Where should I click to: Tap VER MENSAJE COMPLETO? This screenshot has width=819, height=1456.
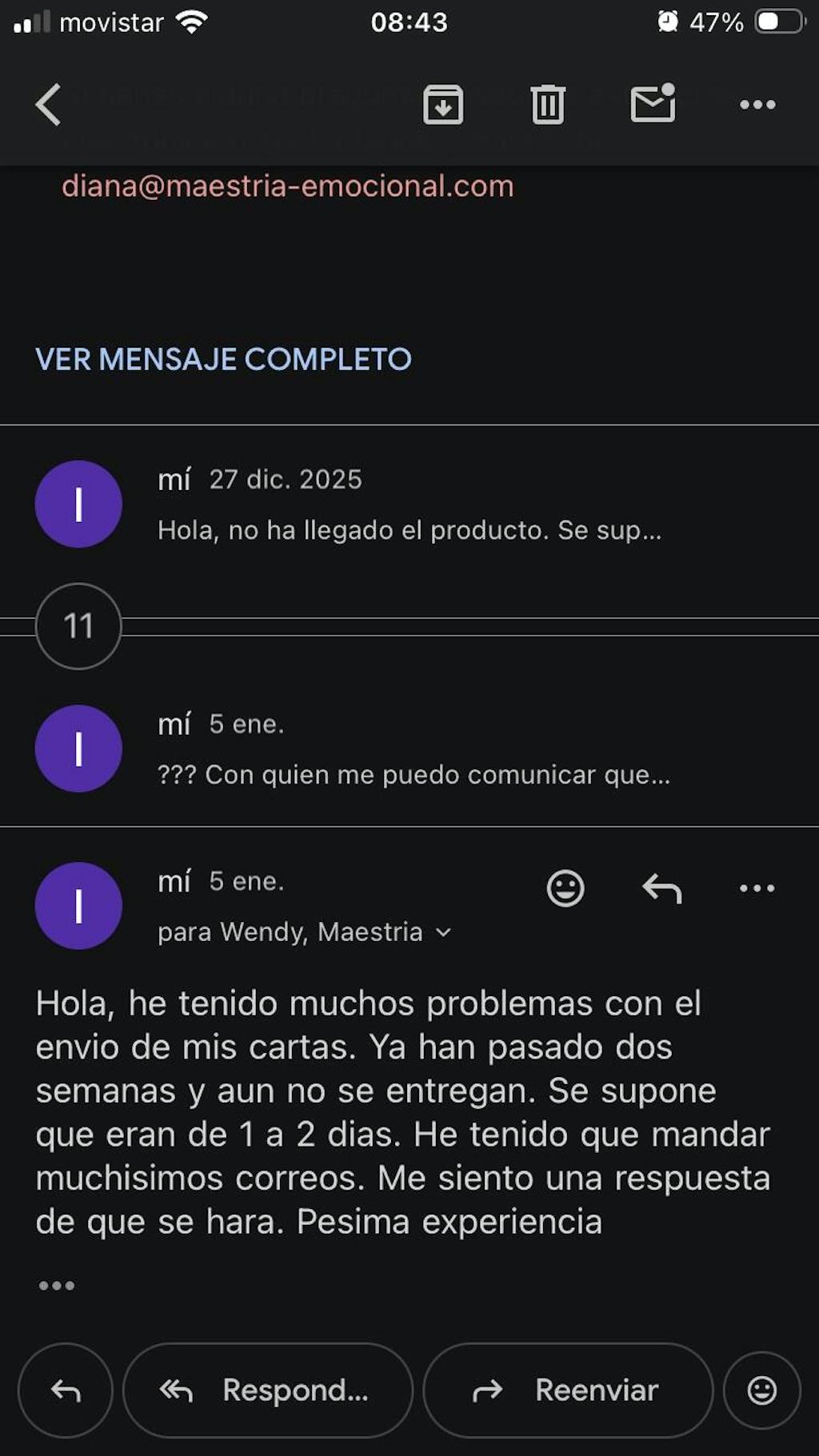[x=223, y=360]
